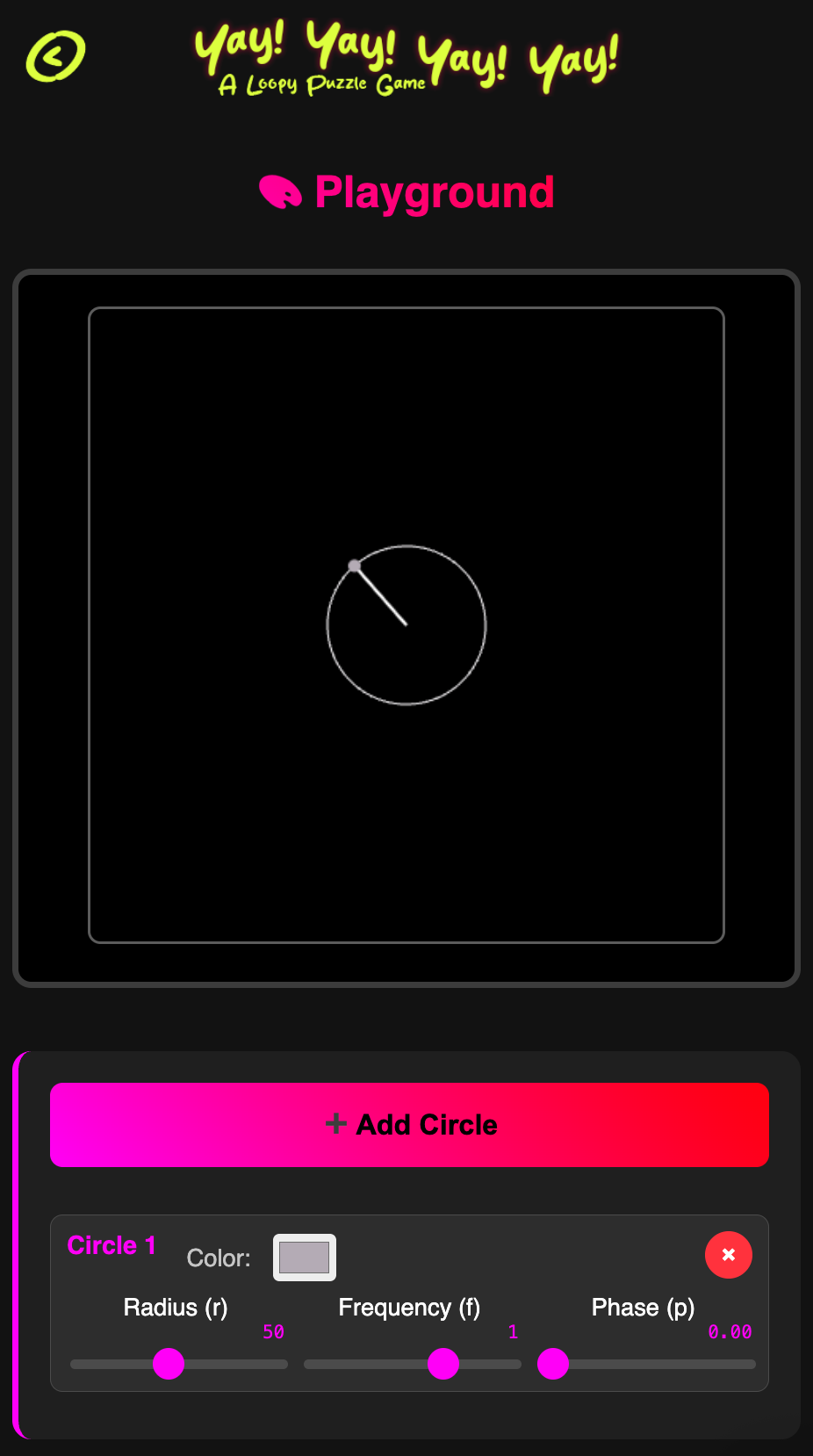Open the Circle 1 color picker
813x1456 pixels.
point(305,1258)
